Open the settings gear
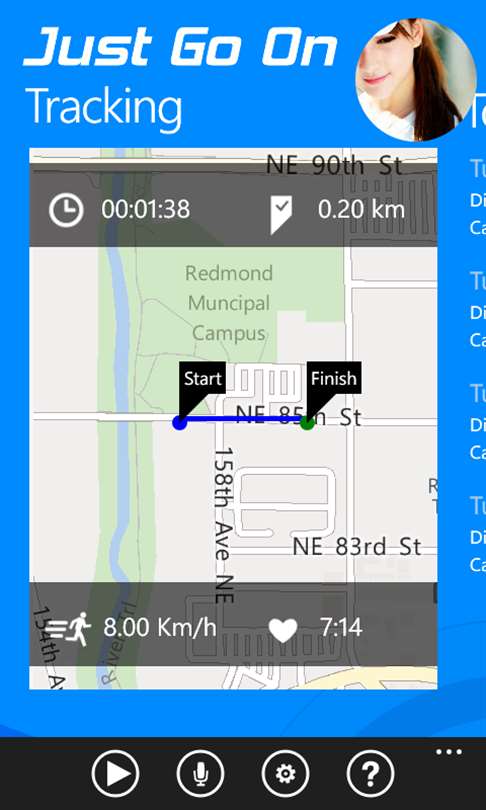Image resolution: width=486 pixels, height=810 pixels. point(285,774)
